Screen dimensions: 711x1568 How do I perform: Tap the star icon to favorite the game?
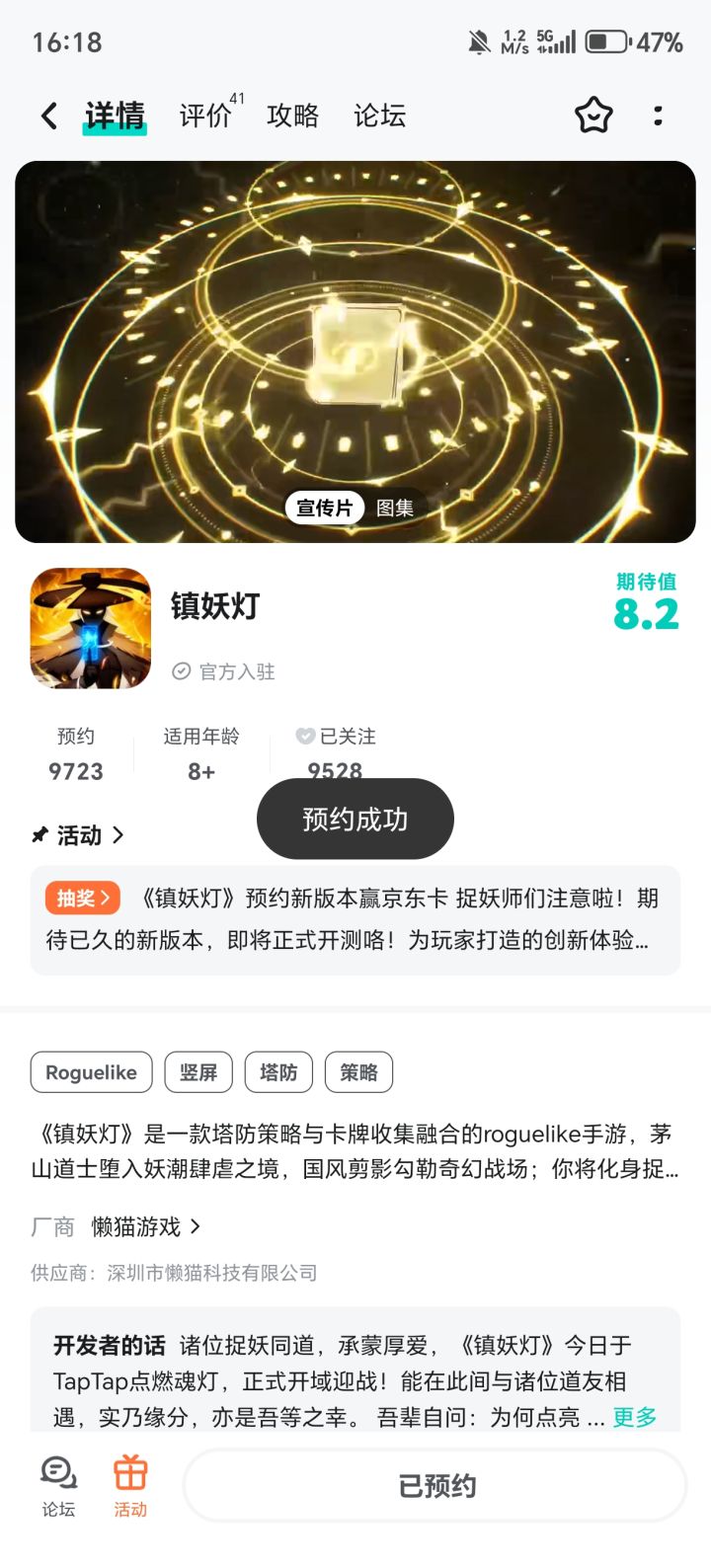[593, 116]
